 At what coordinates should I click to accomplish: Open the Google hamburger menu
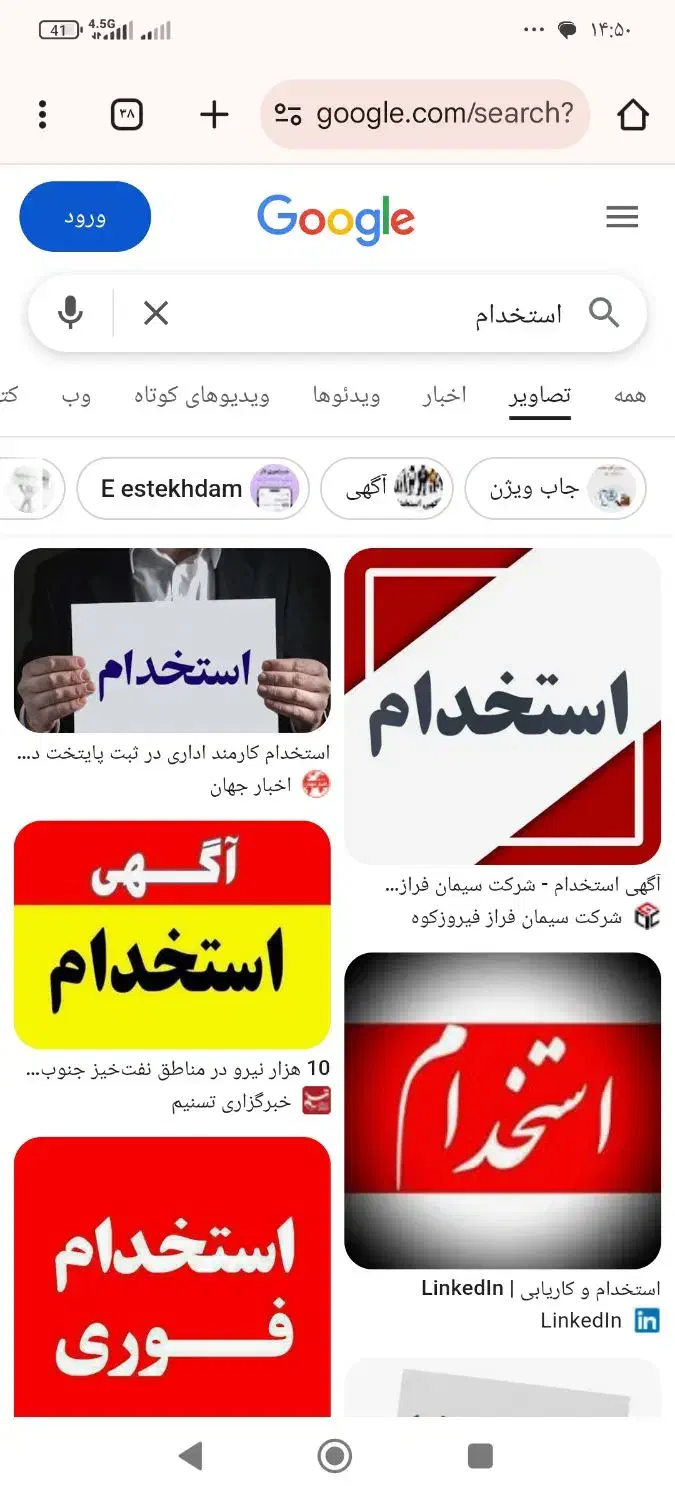(622, 217)
